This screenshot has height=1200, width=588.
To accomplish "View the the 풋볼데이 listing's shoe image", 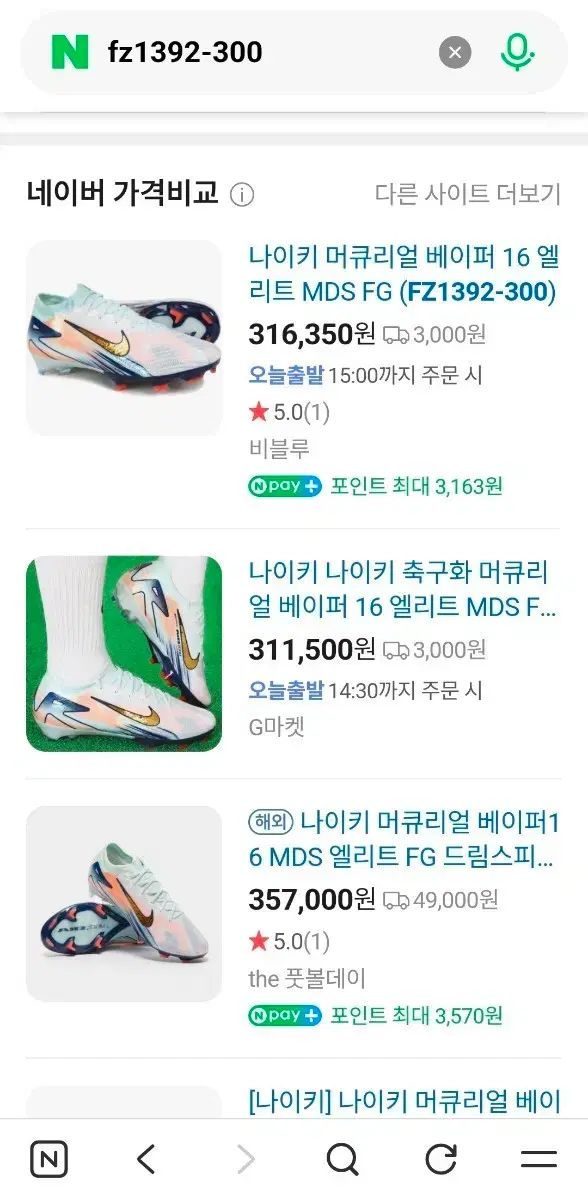I will tap(124, 904).
